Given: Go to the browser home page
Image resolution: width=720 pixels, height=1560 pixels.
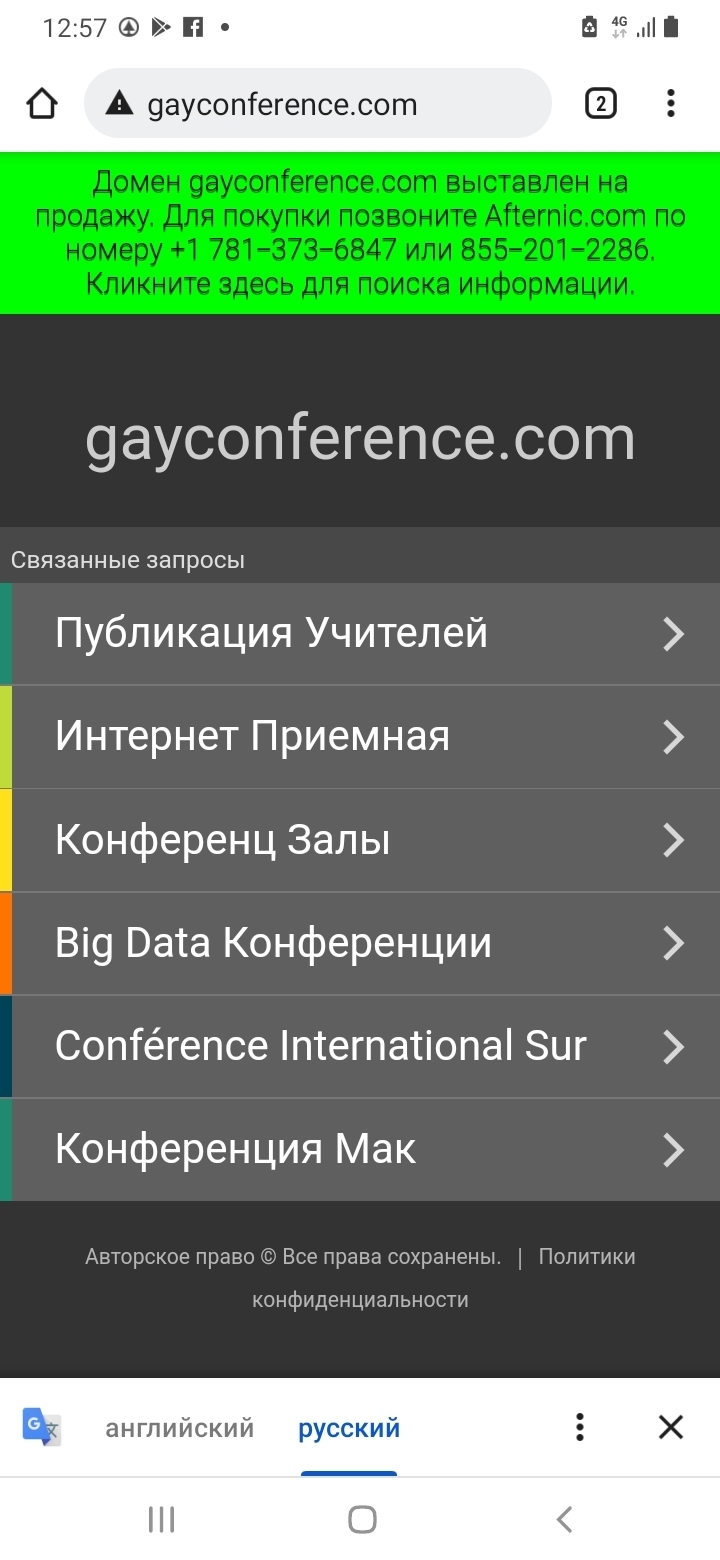Looking at the screenshot, I should pos(42,104).
